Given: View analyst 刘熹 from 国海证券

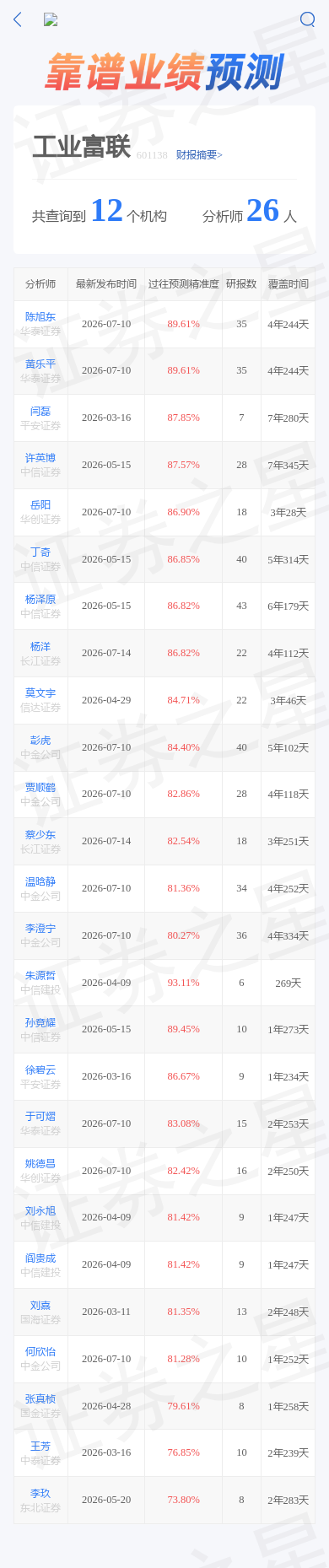Looking at the screenshot, I should click(40, 1306).
